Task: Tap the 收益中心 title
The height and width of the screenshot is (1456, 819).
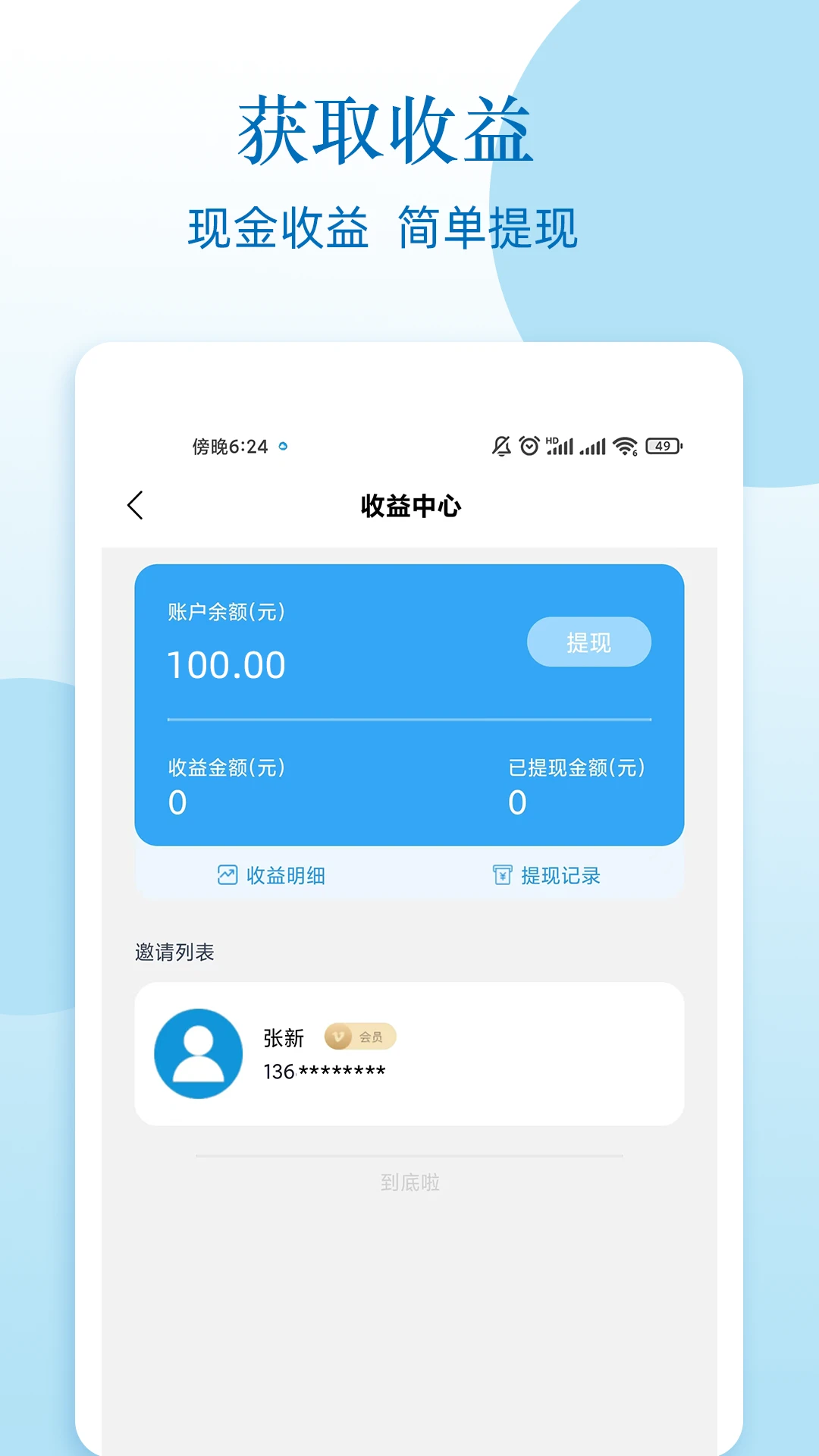Action: 409,506
